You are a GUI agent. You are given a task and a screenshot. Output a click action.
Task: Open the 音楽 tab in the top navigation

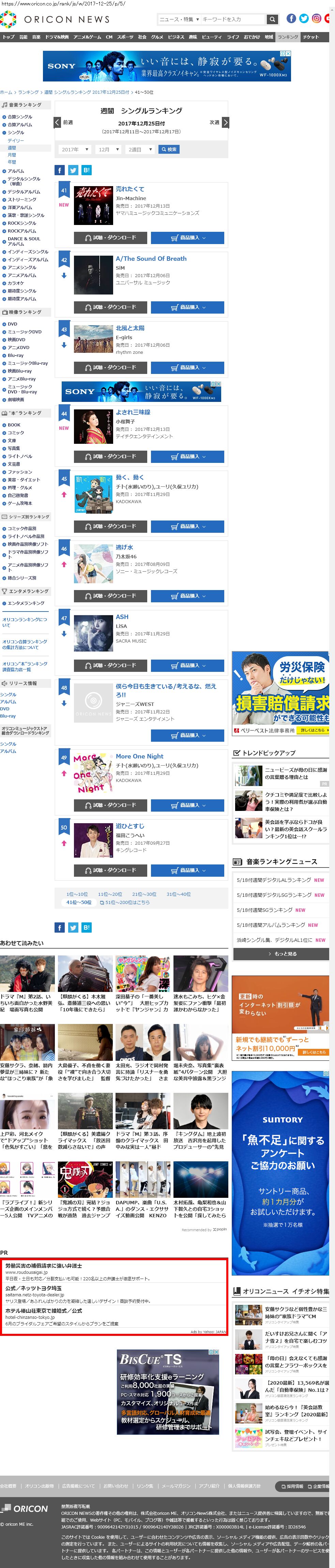point(36,37)
